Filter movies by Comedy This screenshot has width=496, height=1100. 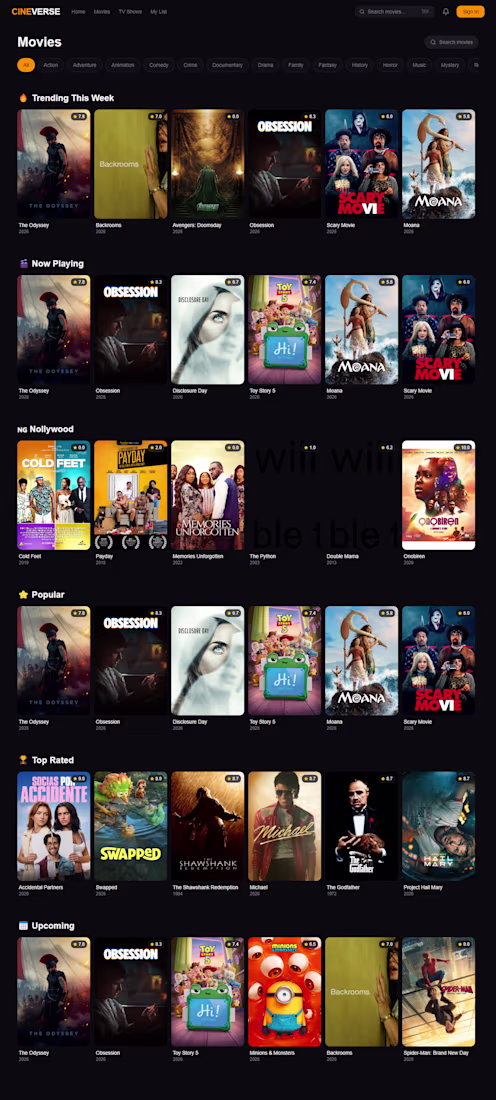[159, 65]
